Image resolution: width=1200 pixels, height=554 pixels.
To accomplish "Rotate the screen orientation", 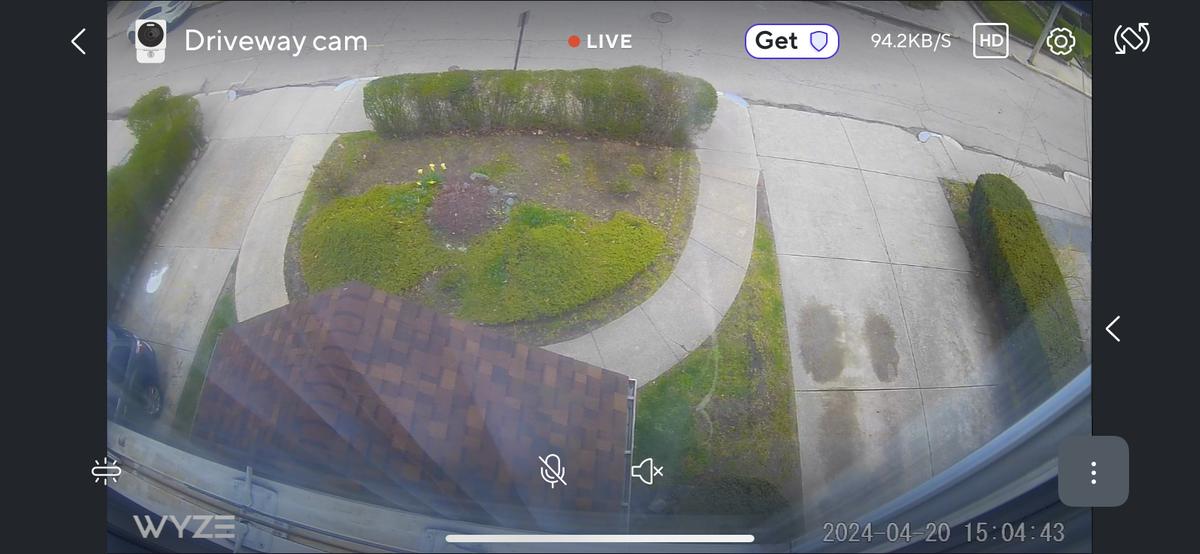I will (1131, 39).
